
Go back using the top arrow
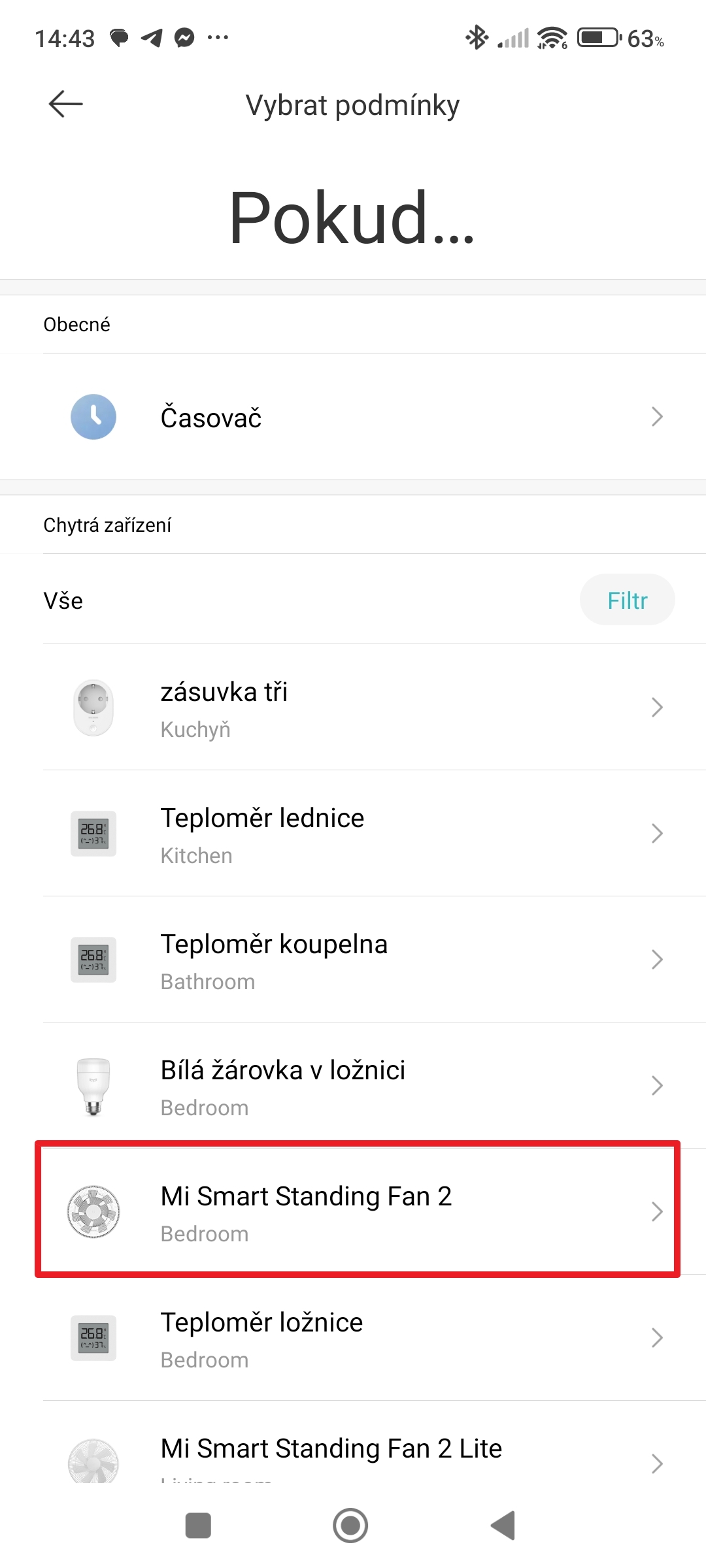click(65, 104)
